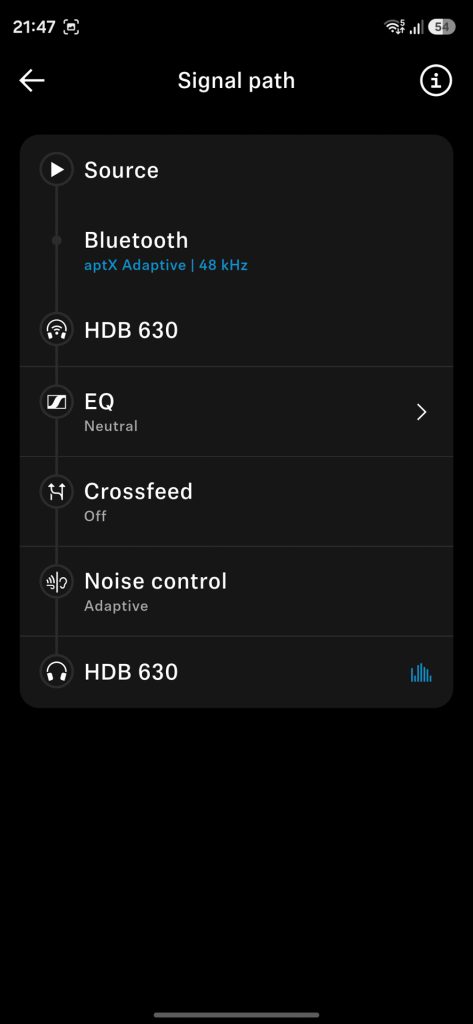473x1024 pixels.
Task: Open the signal path info icon
Action: (x=435, y=81)
